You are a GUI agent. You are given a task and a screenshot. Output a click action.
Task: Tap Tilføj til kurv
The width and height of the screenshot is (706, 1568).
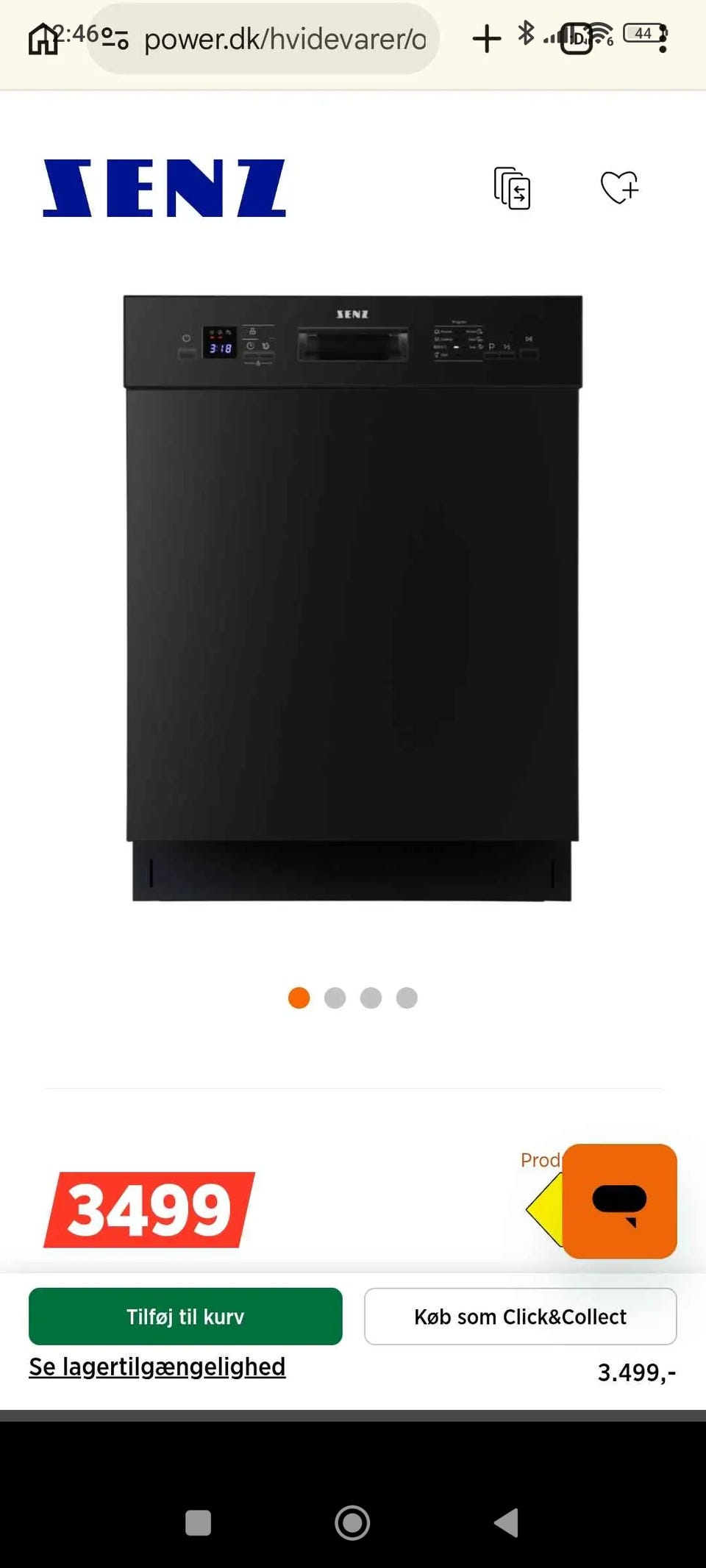(185, 1316)
